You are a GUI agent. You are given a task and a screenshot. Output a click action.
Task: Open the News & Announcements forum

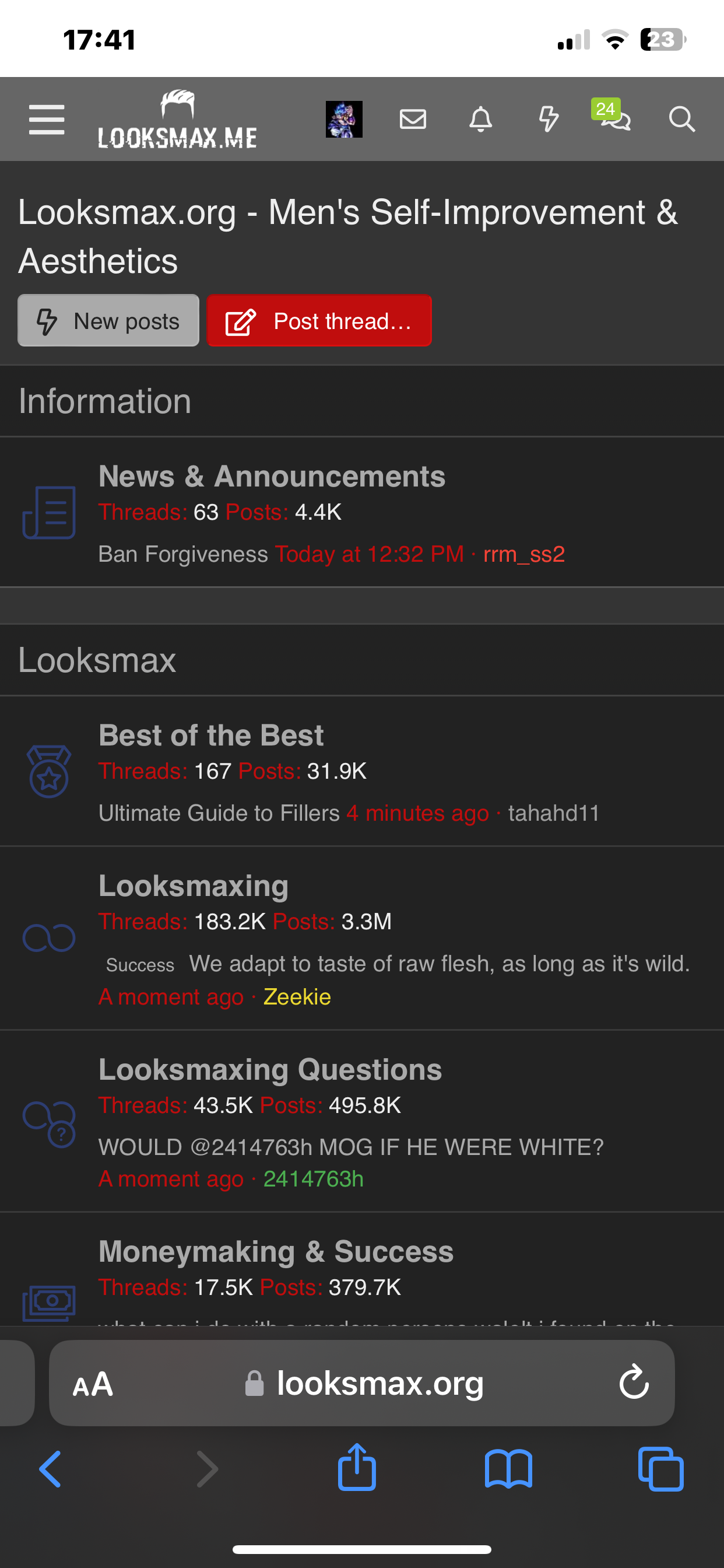[x=272, y=476]
